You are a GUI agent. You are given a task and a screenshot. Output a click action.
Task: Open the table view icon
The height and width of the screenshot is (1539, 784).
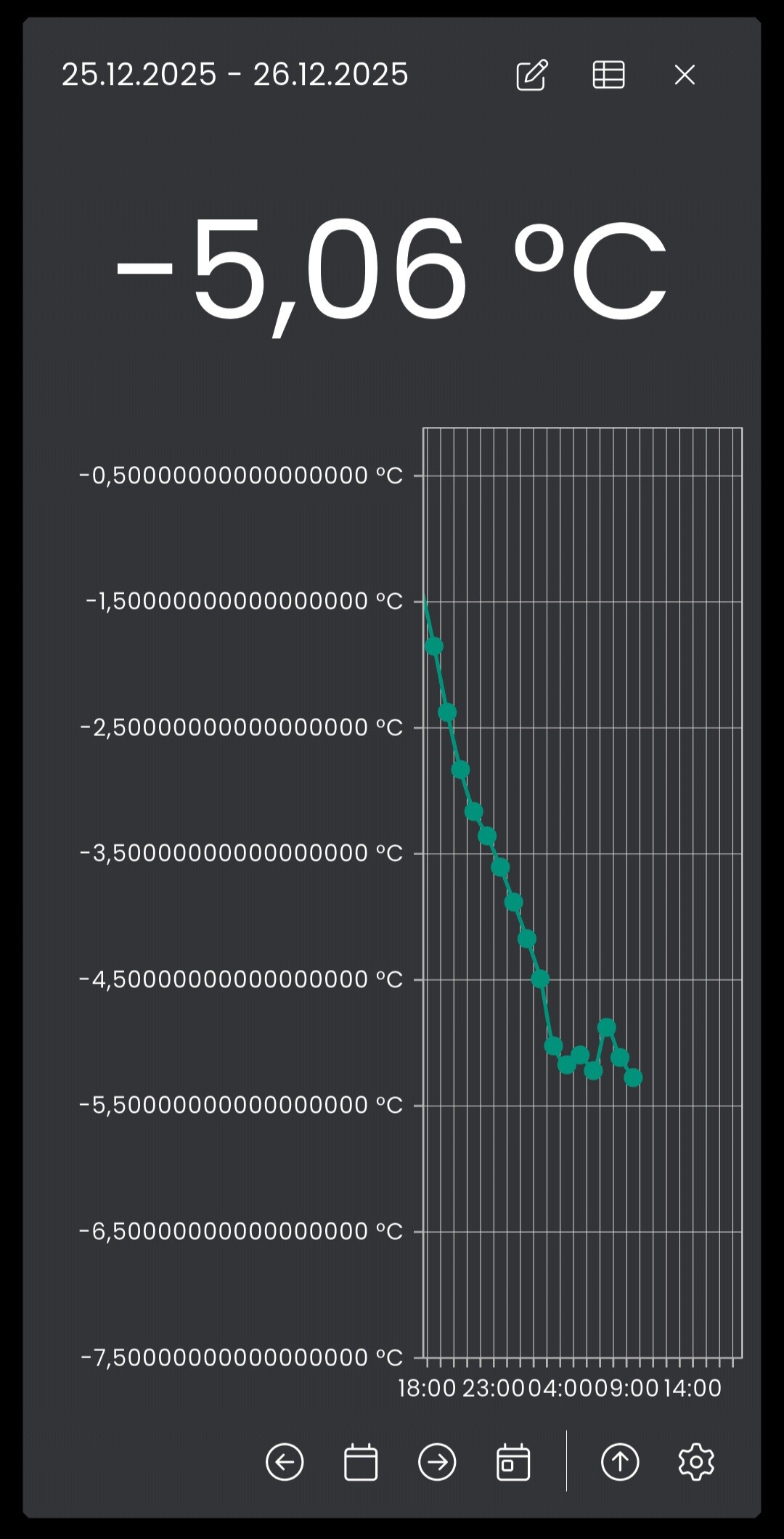608,75
